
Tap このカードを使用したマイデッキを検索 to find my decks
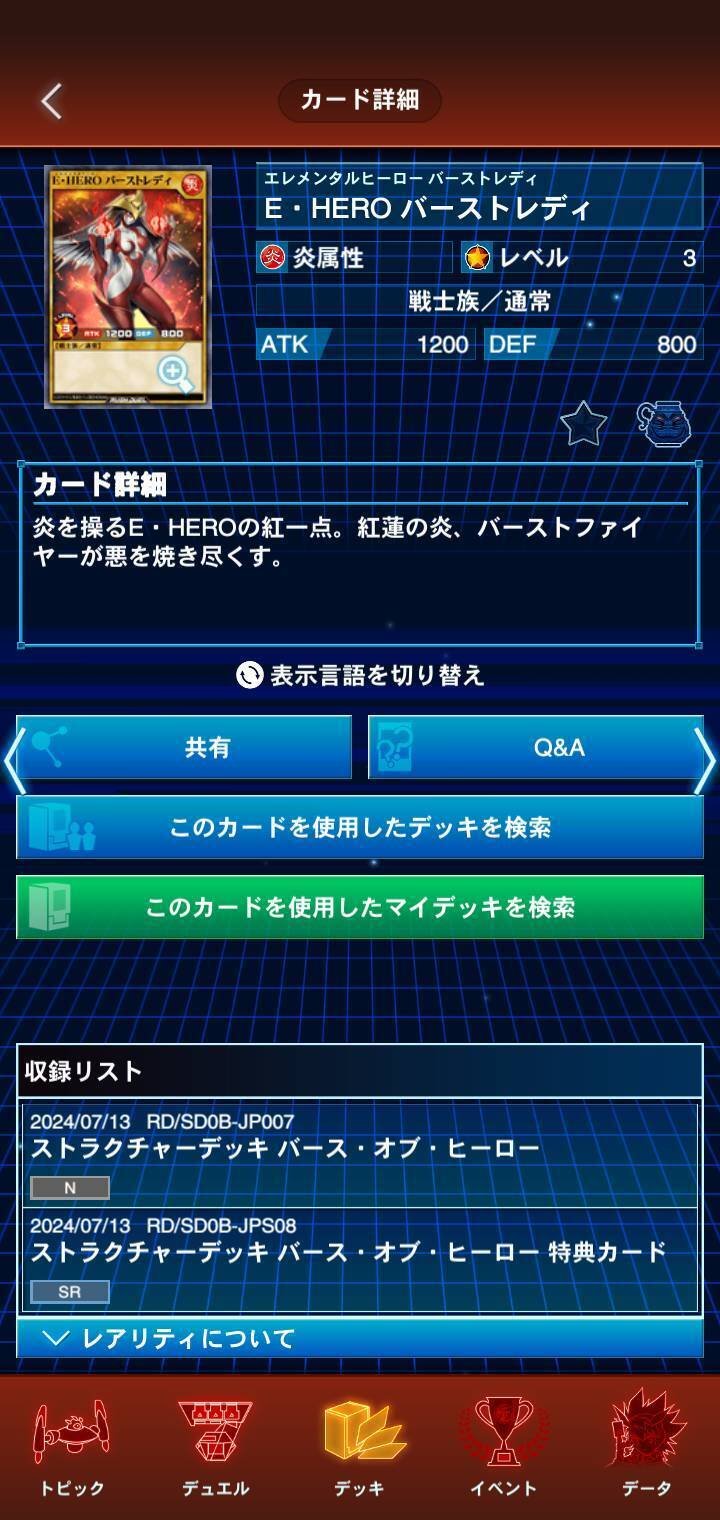(360, 907)
